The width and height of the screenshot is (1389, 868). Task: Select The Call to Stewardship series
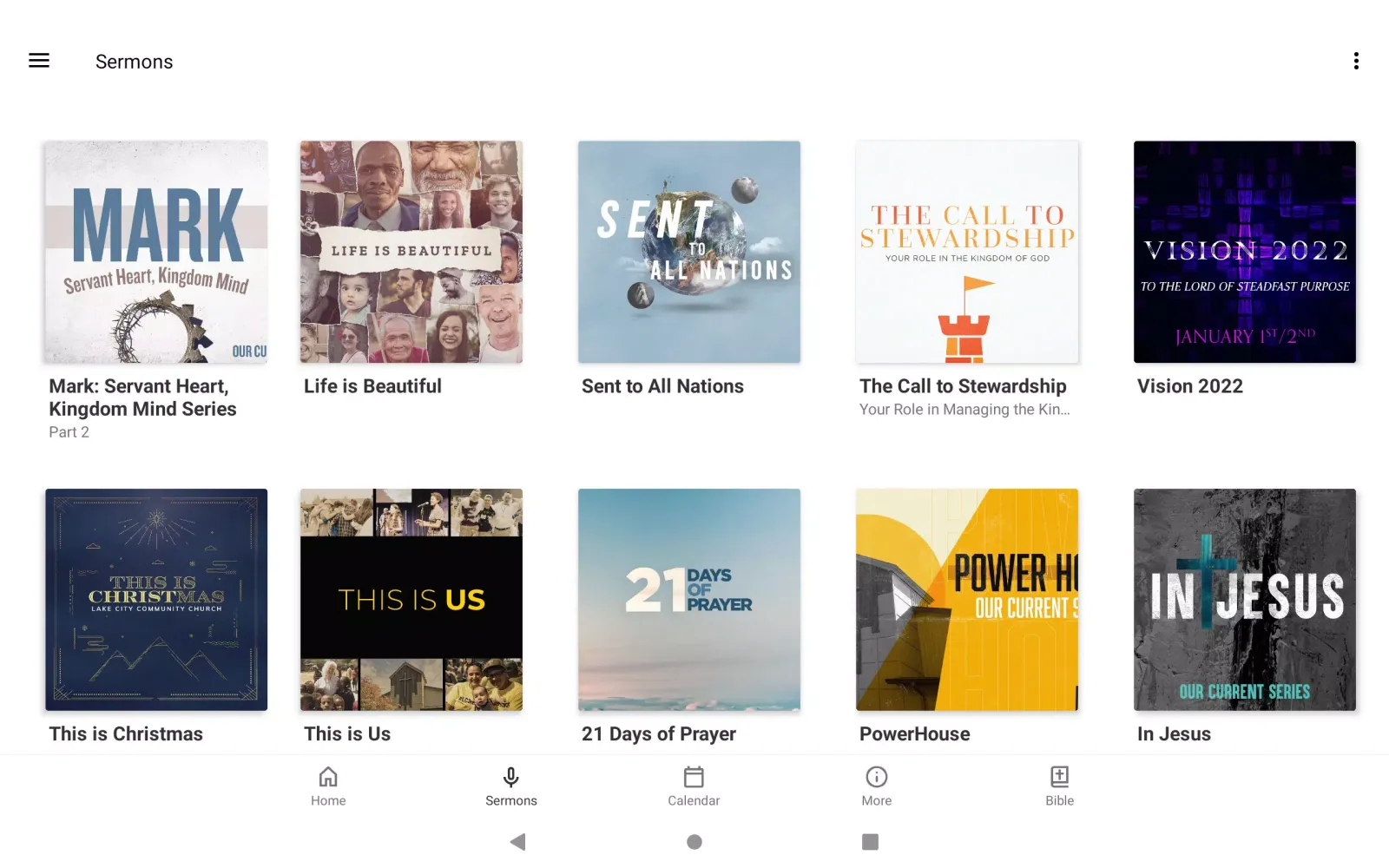tap(967, 252)
